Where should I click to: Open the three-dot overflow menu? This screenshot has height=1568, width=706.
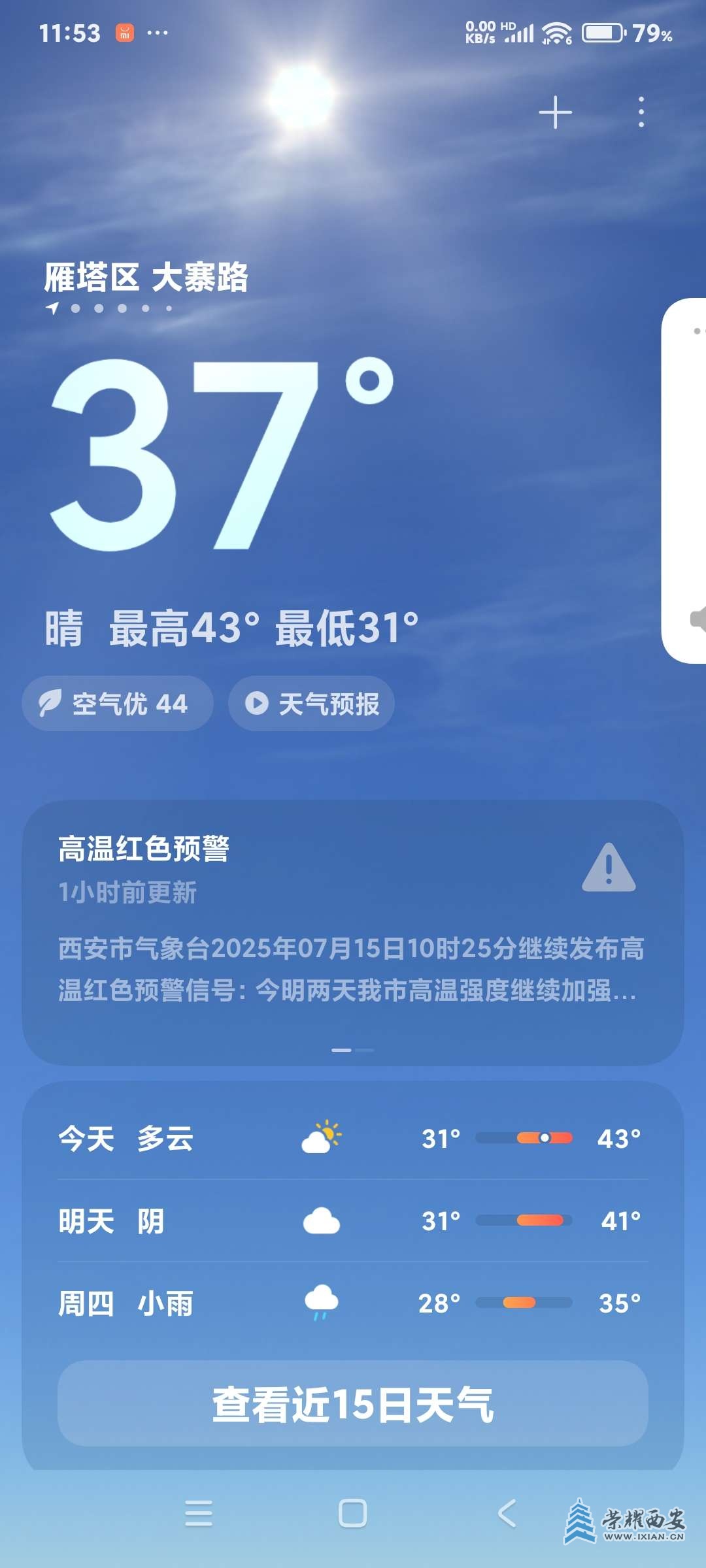[x=641, y=112]
